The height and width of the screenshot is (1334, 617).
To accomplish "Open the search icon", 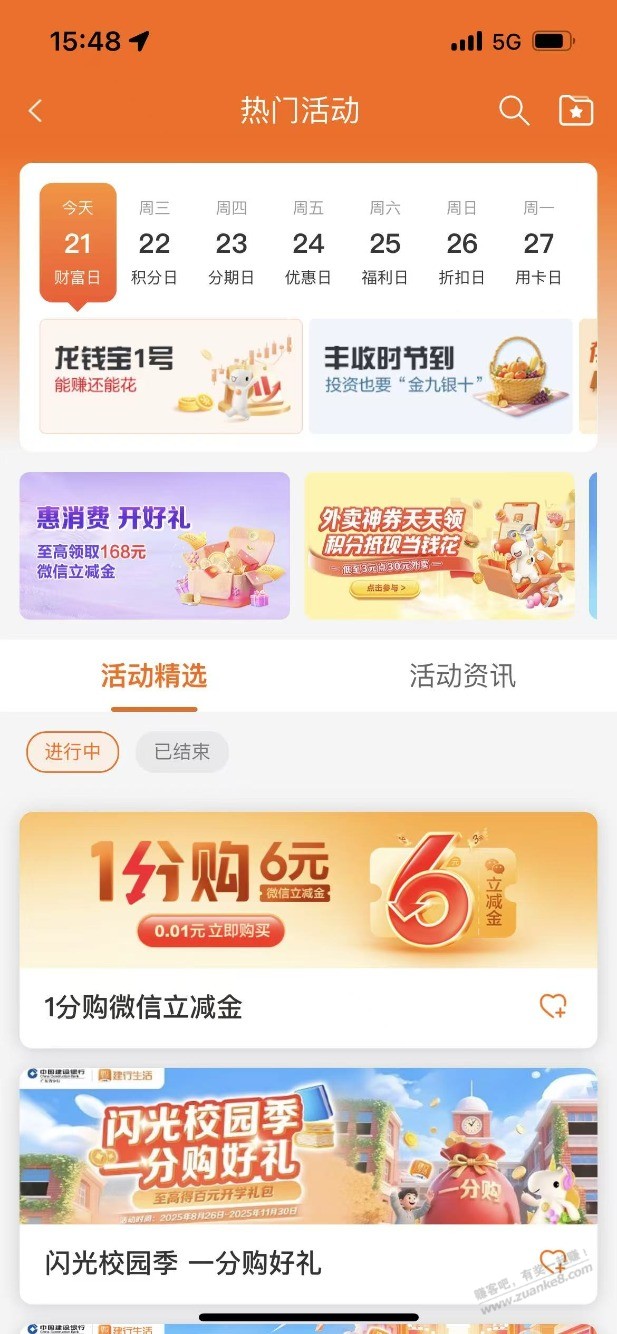I will click(514, 111).
